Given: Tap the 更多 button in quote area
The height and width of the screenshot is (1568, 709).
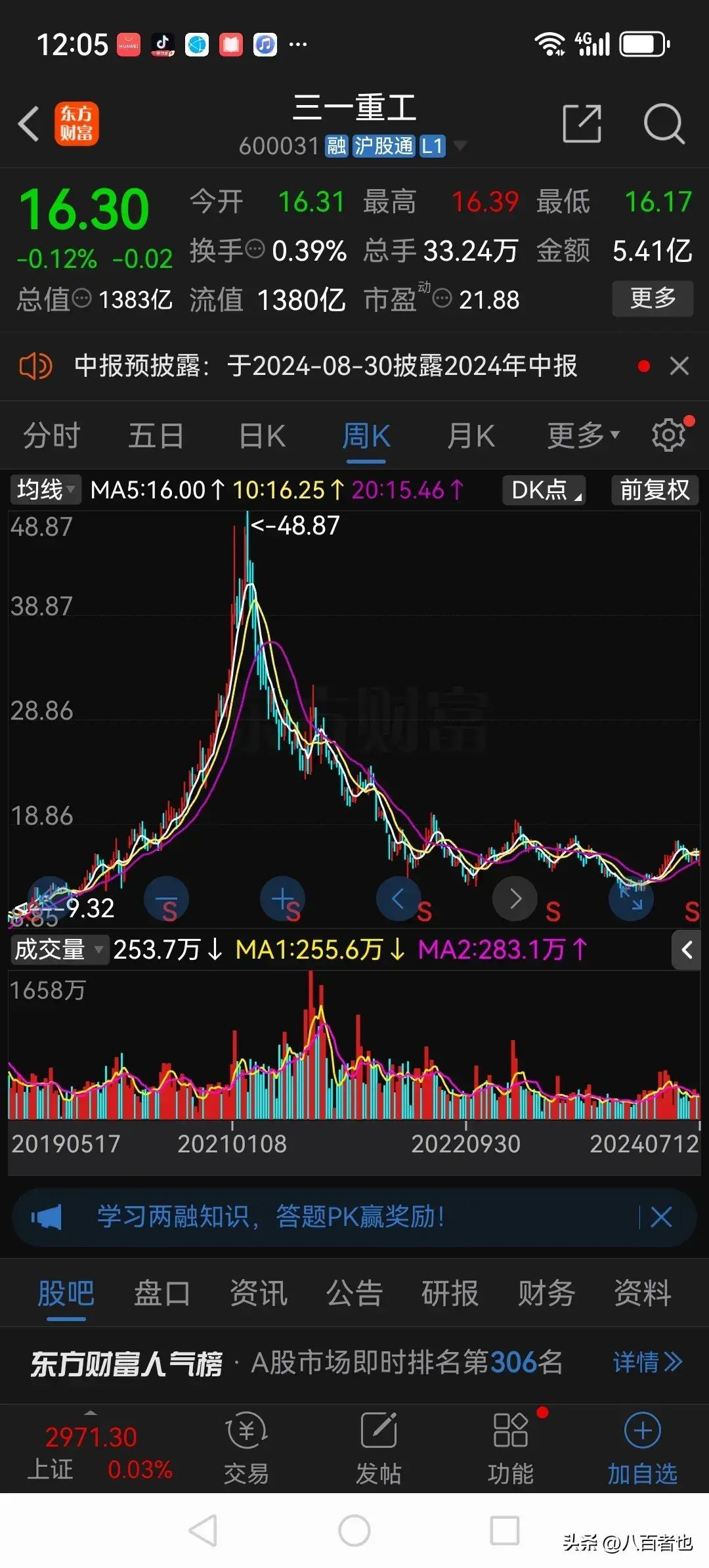Looking at the screenshot, I should 652,297.
